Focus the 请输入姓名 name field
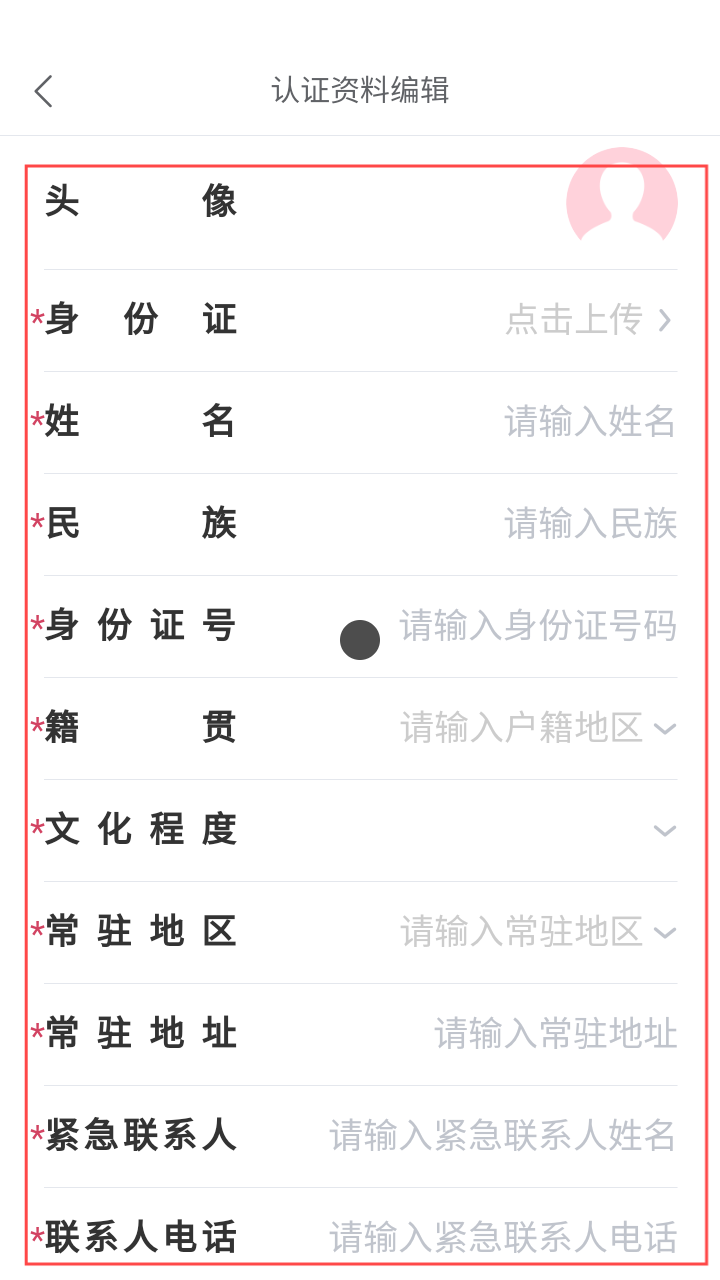 (590, 422)
